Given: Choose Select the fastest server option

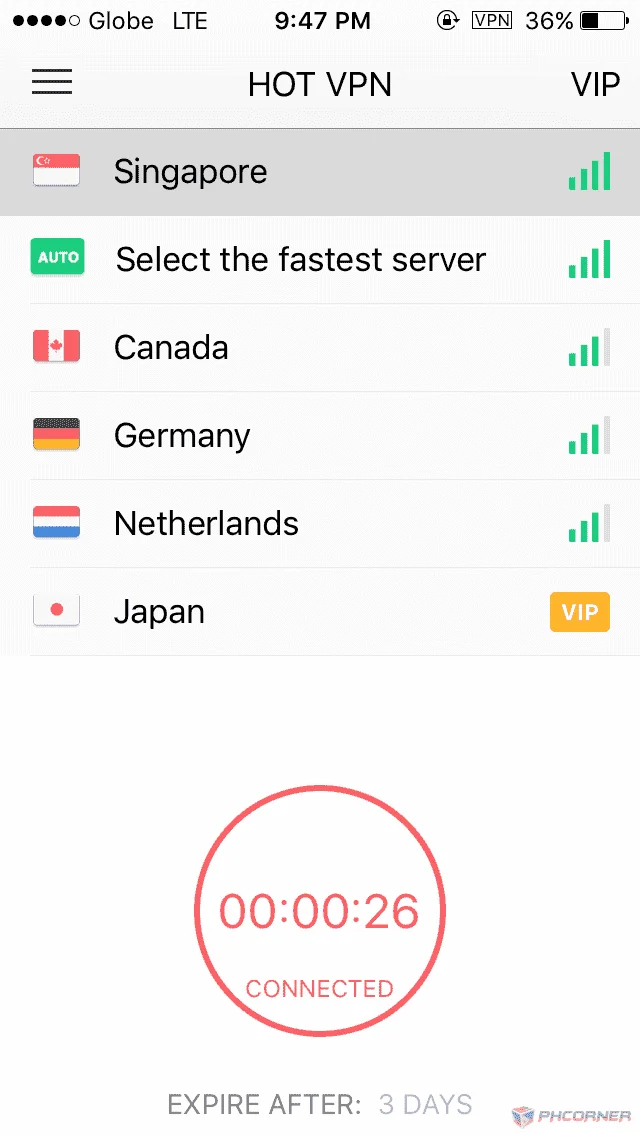Looking at the screenshot, I should (x=320, y=260).
